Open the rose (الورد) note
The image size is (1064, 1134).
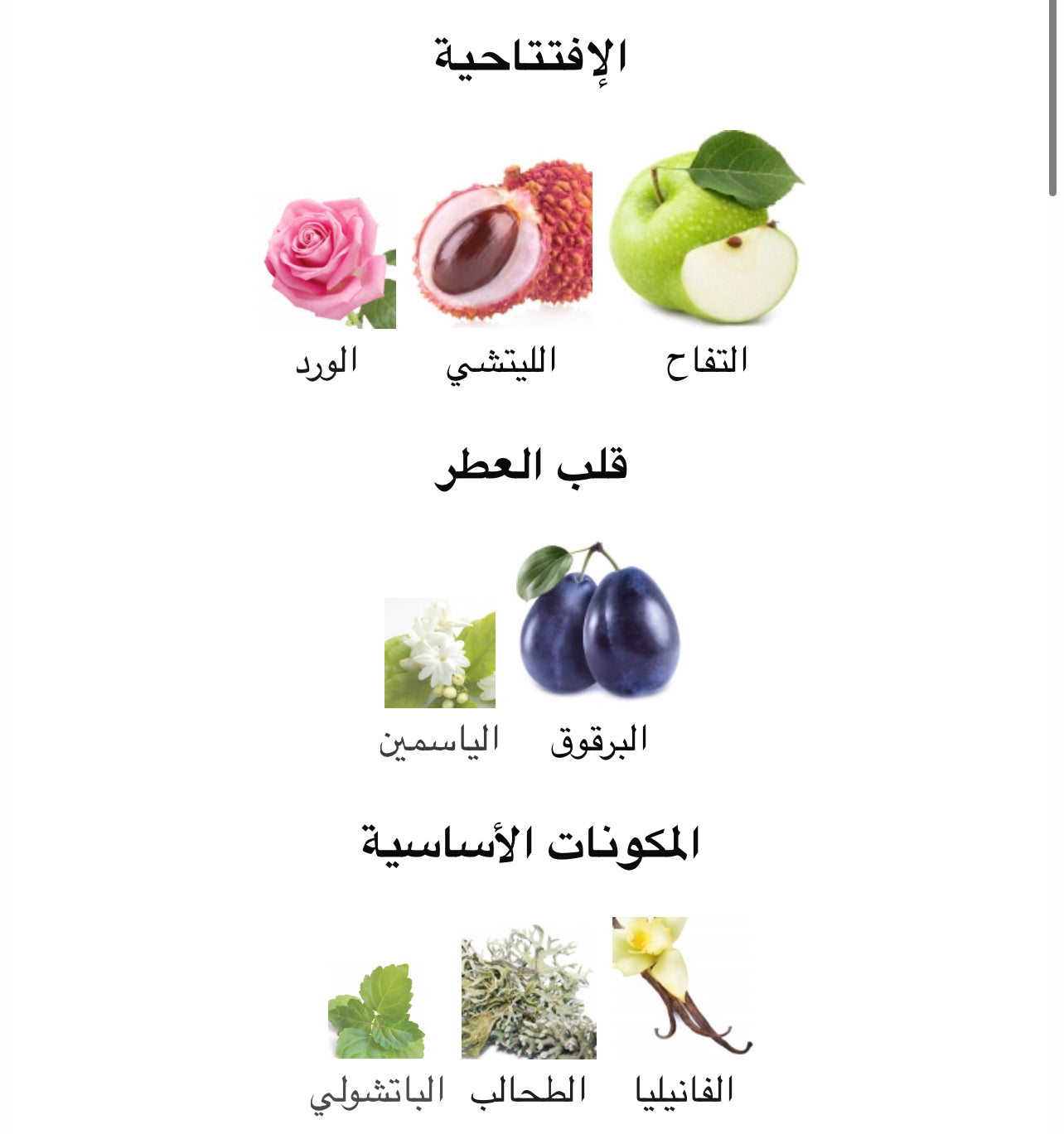point(327,262)
